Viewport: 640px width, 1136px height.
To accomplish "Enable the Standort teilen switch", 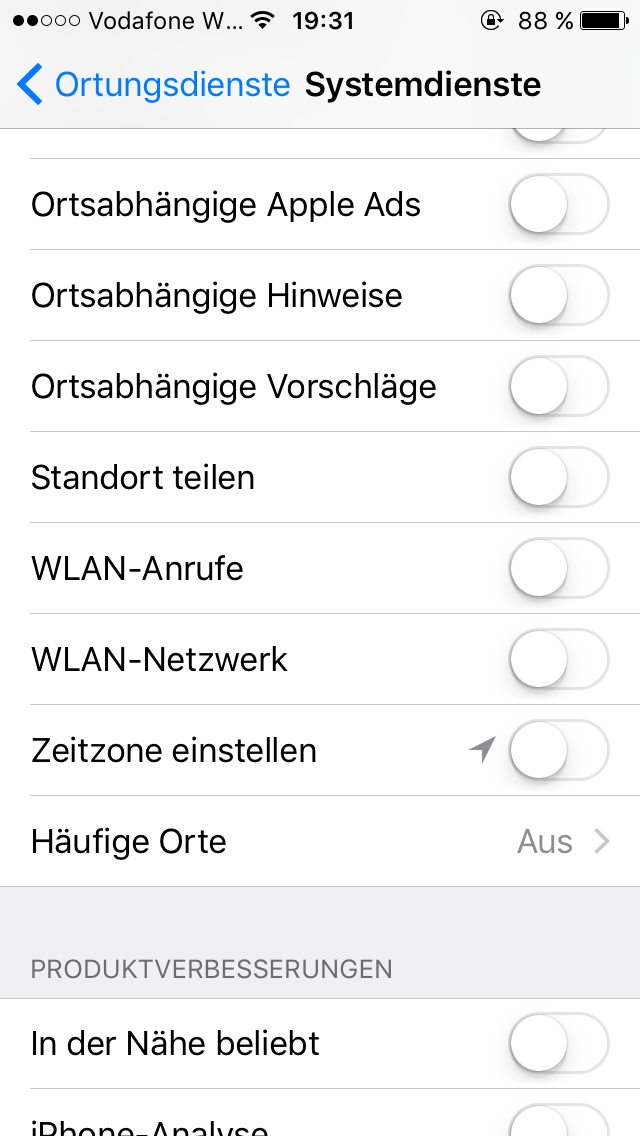I will [558, 478].
